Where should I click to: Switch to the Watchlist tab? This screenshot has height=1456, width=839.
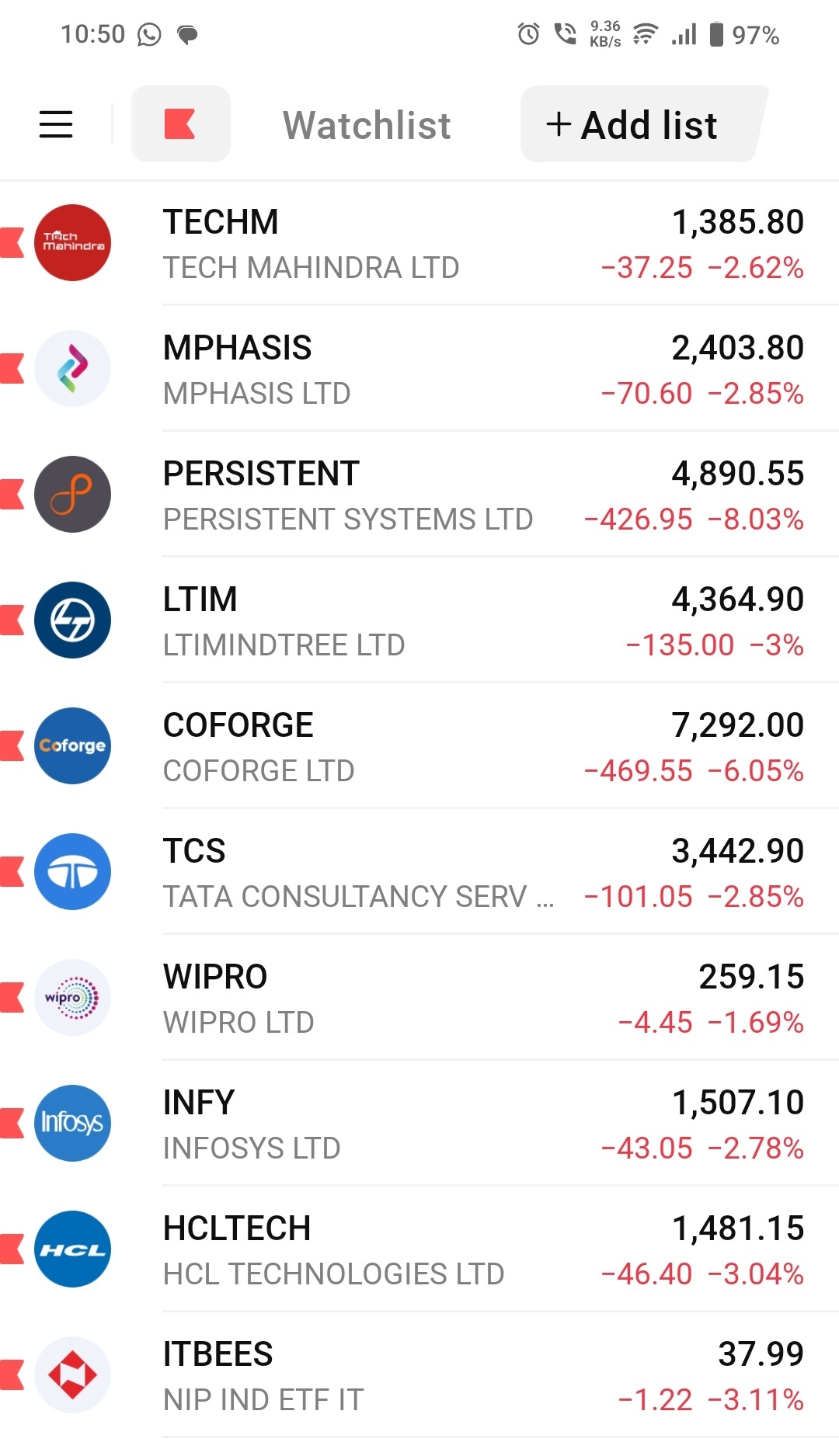pyautogui.click(x=367, y=125)
